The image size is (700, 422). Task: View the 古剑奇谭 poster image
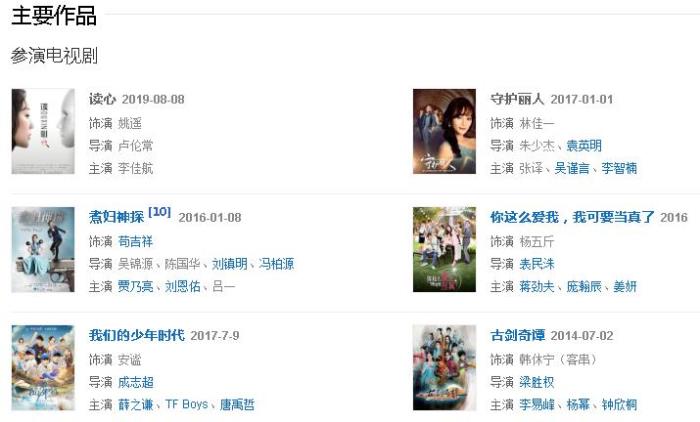(x=444, y=367)
